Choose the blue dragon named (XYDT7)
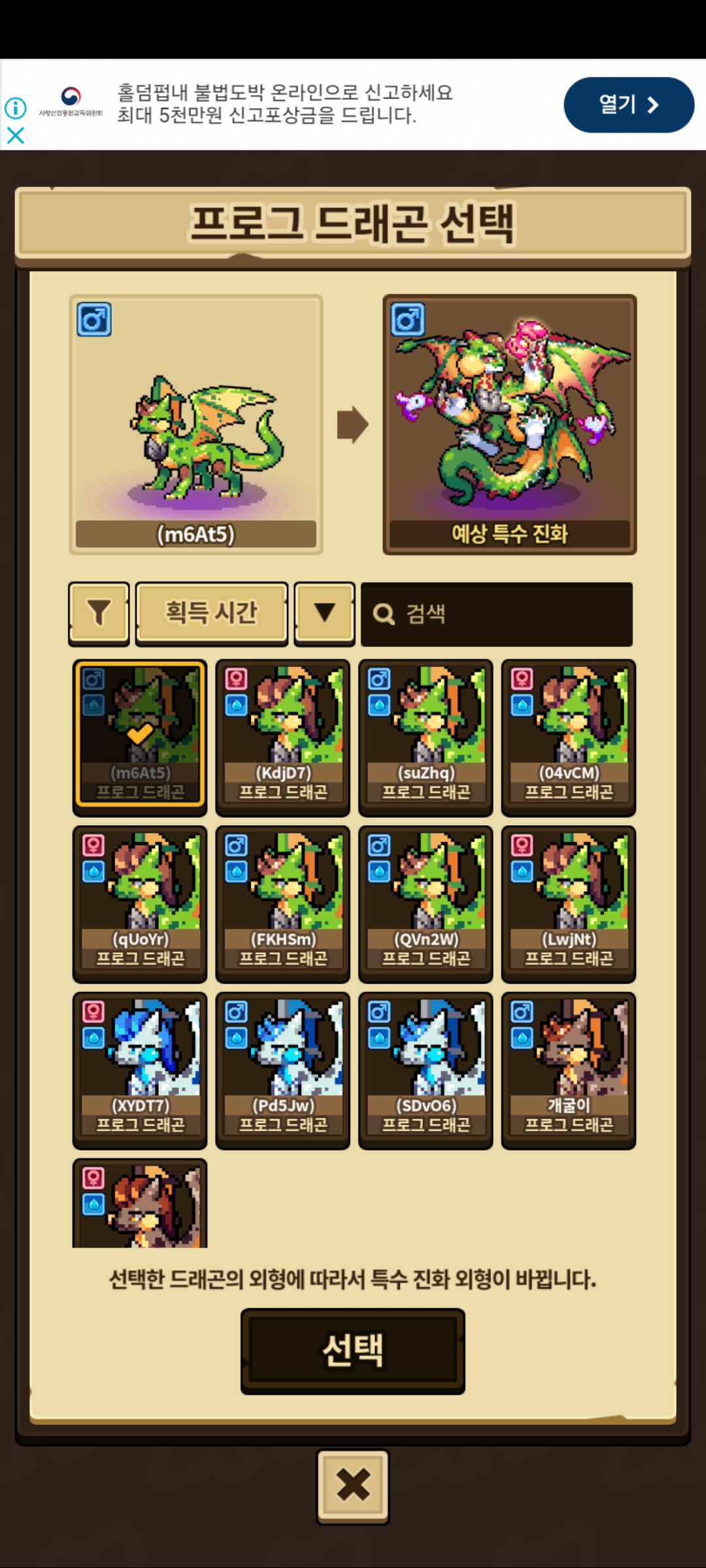This screenshot has width=706, height=1568. pos(140,1070)
